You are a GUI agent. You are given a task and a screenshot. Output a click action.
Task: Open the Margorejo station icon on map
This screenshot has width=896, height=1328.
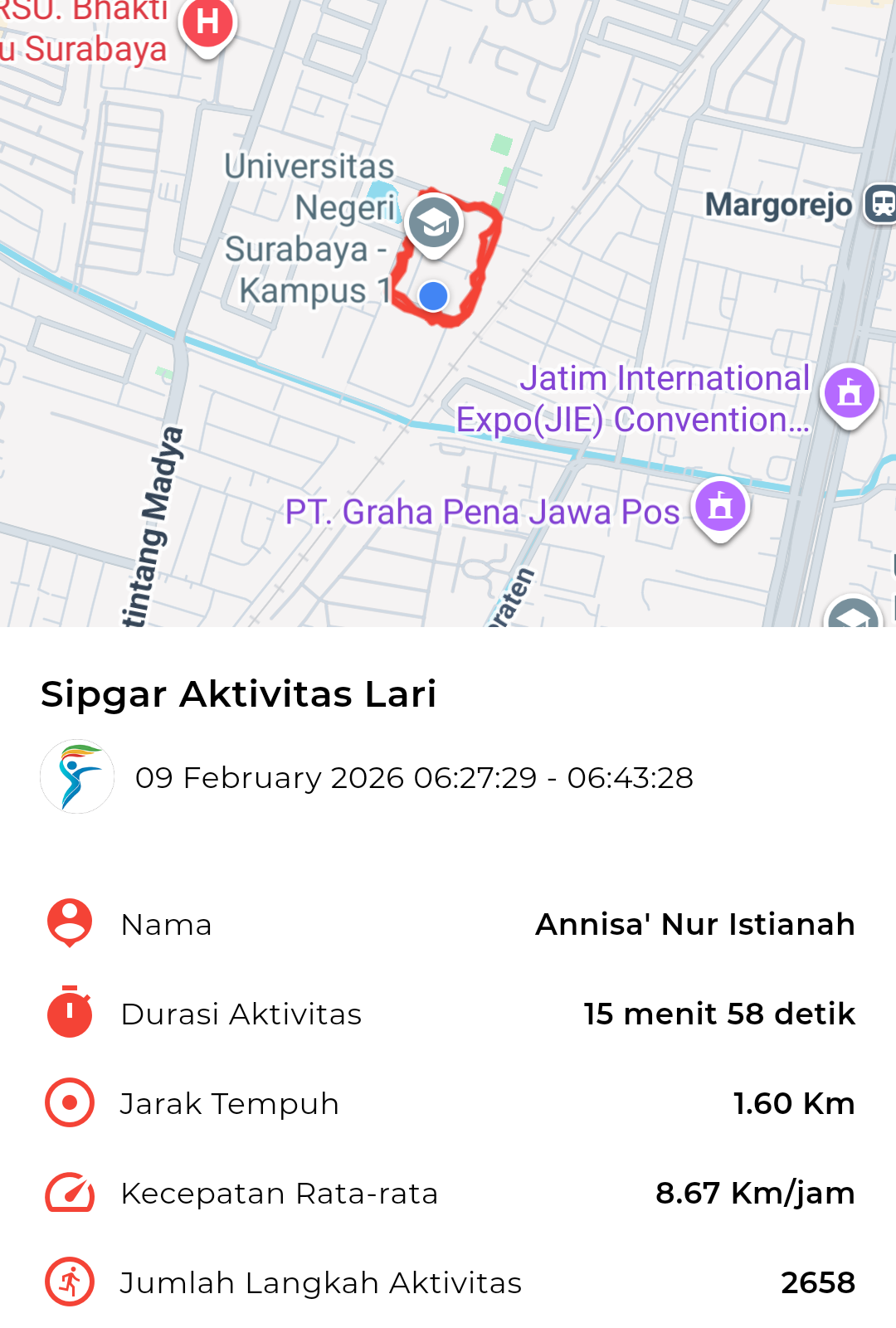tap(881, 204)
